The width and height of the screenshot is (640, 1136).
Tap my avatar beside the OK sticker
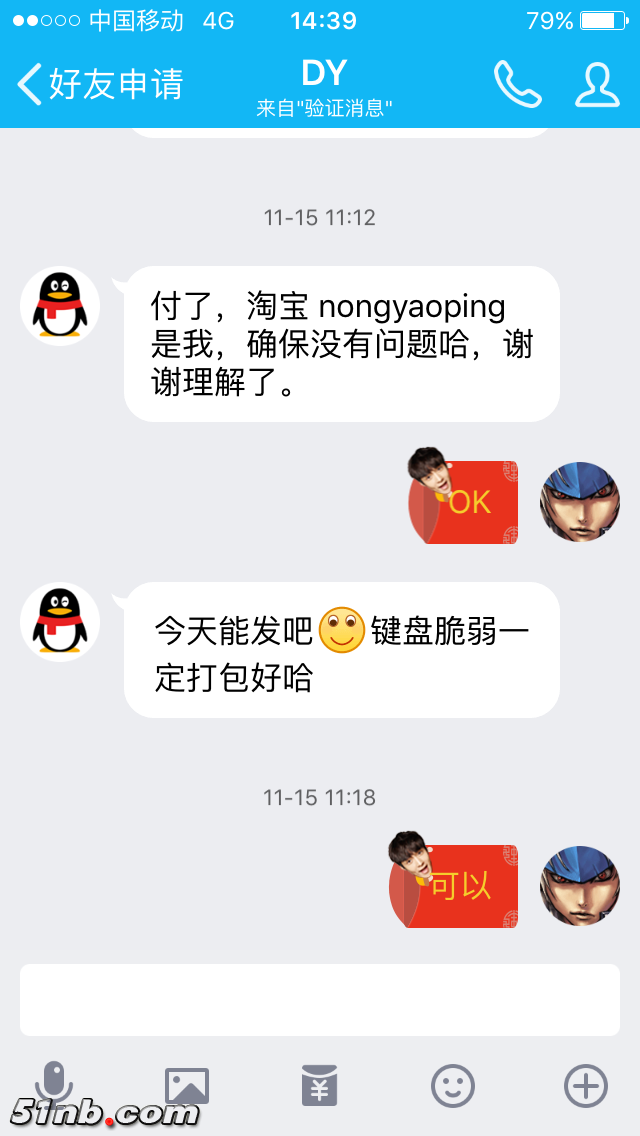click(580, 502)
